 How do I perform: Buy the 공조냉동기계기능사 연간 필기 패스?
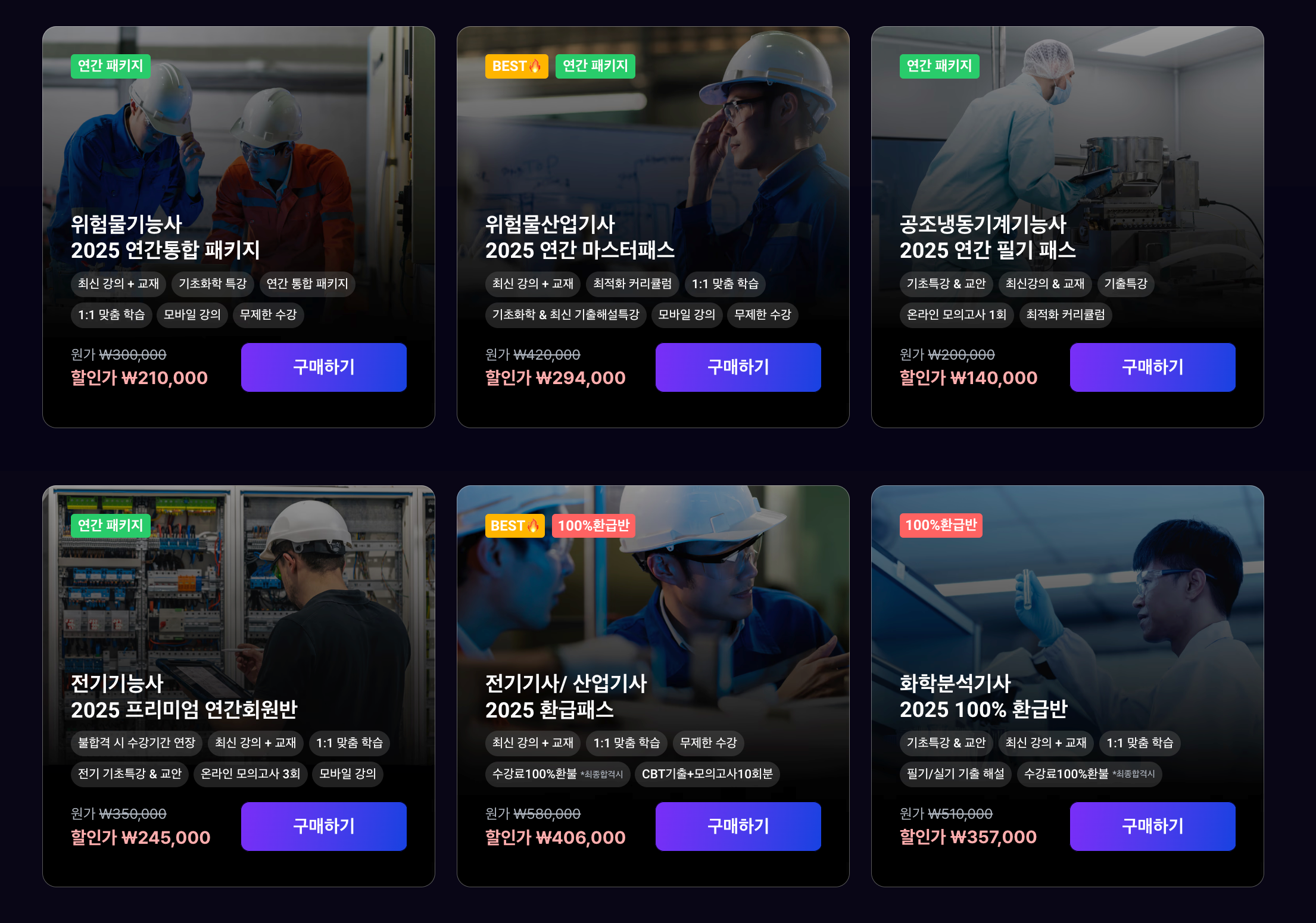[x=1152, y=367]
